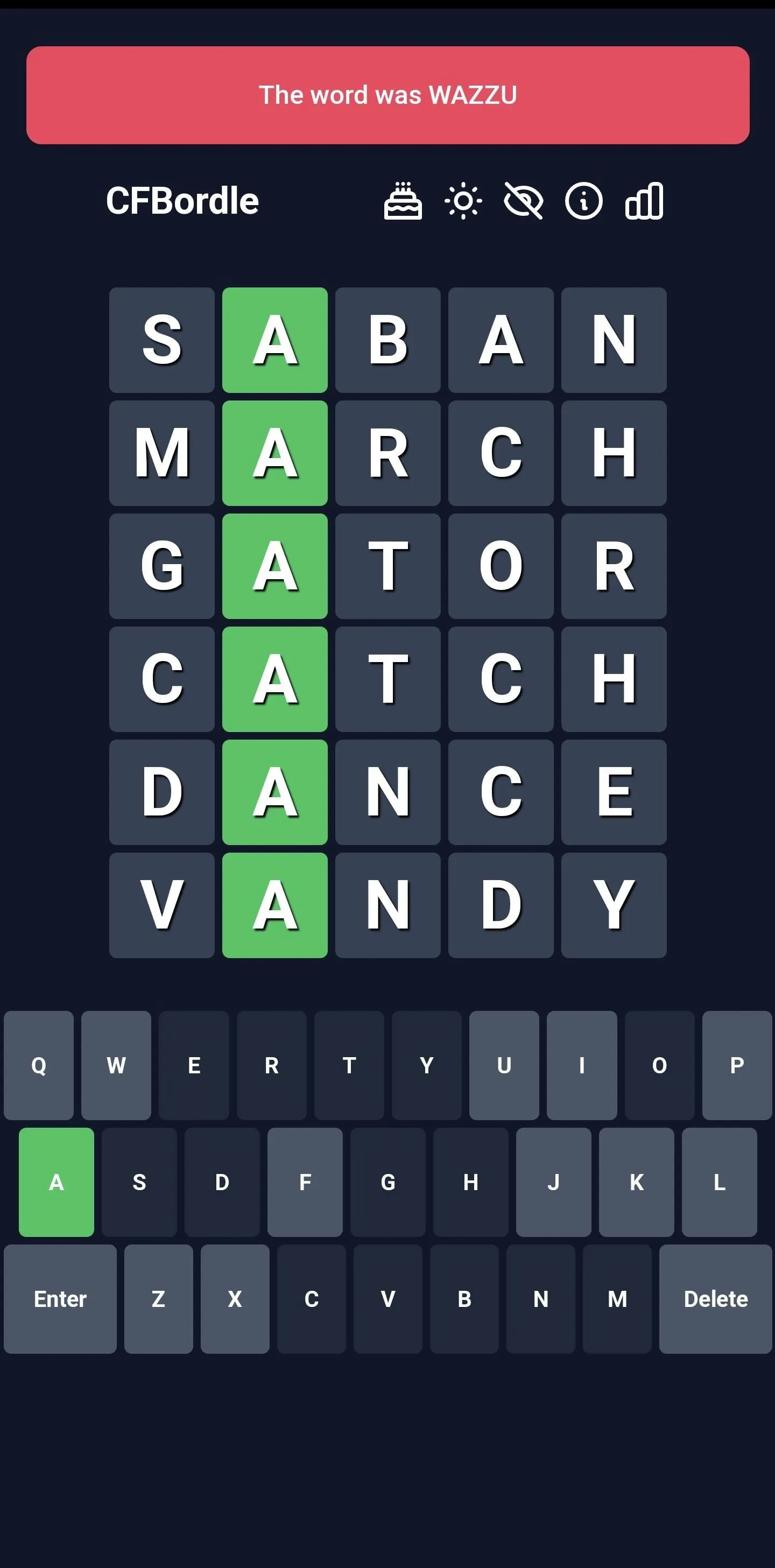Hit the Z key on the keyboard
This screenshot has width=775, height=1568.
coord(158,1299)
